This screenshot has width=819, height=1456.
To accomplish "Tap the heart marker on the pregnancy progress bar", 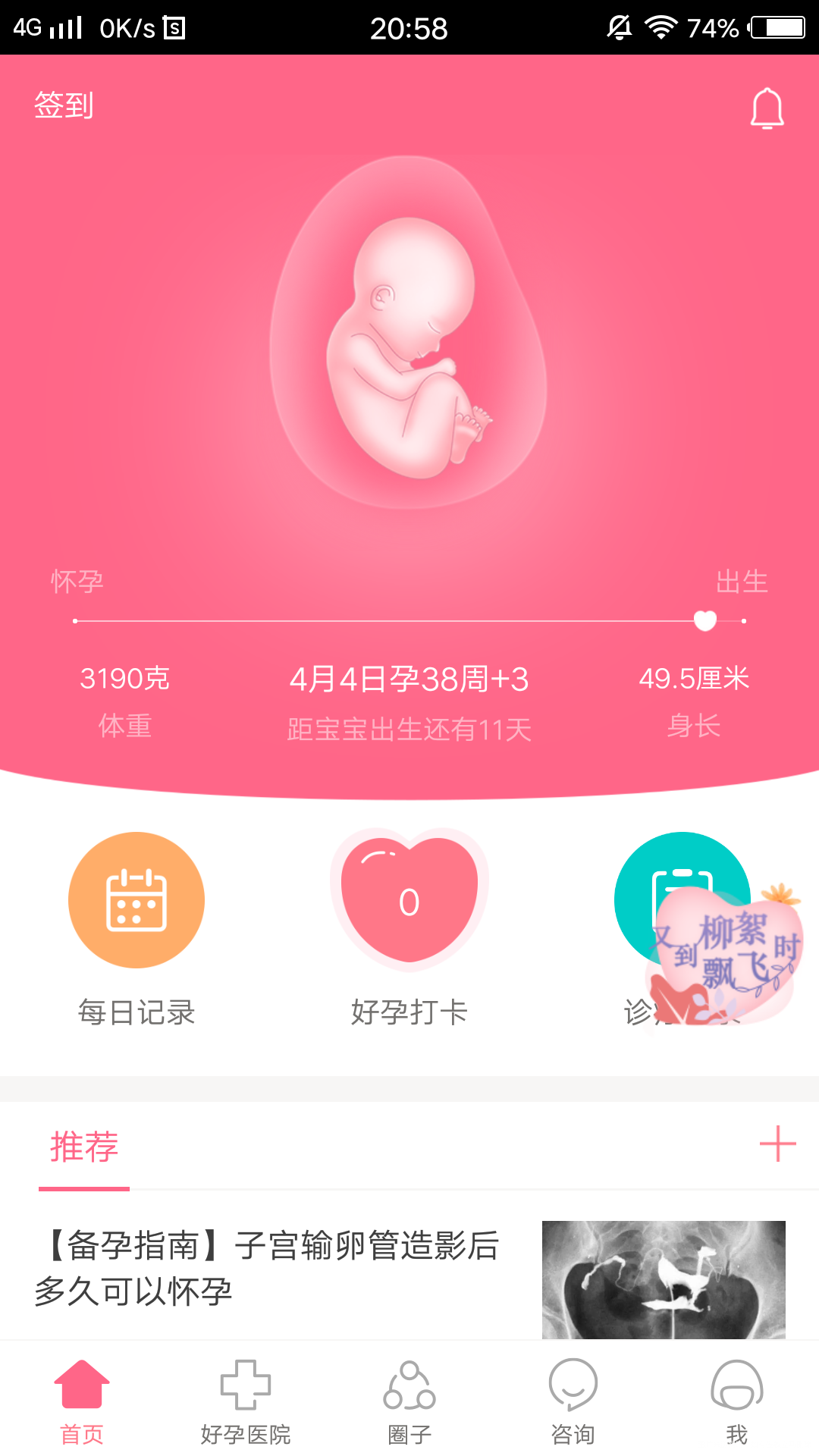I will pyautogui.click(x=705, y=620).
